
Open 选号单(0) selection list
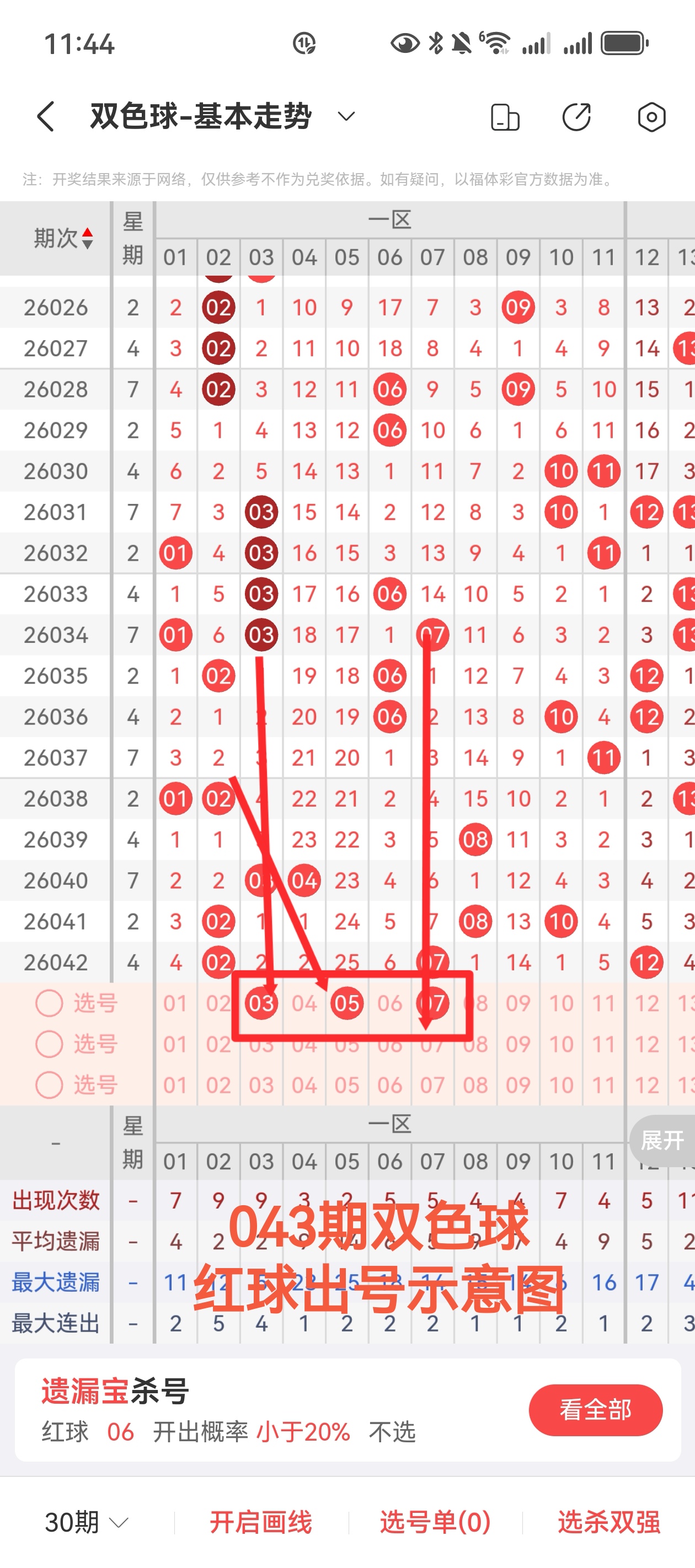pyautogui.click(x=435, y=1522)
